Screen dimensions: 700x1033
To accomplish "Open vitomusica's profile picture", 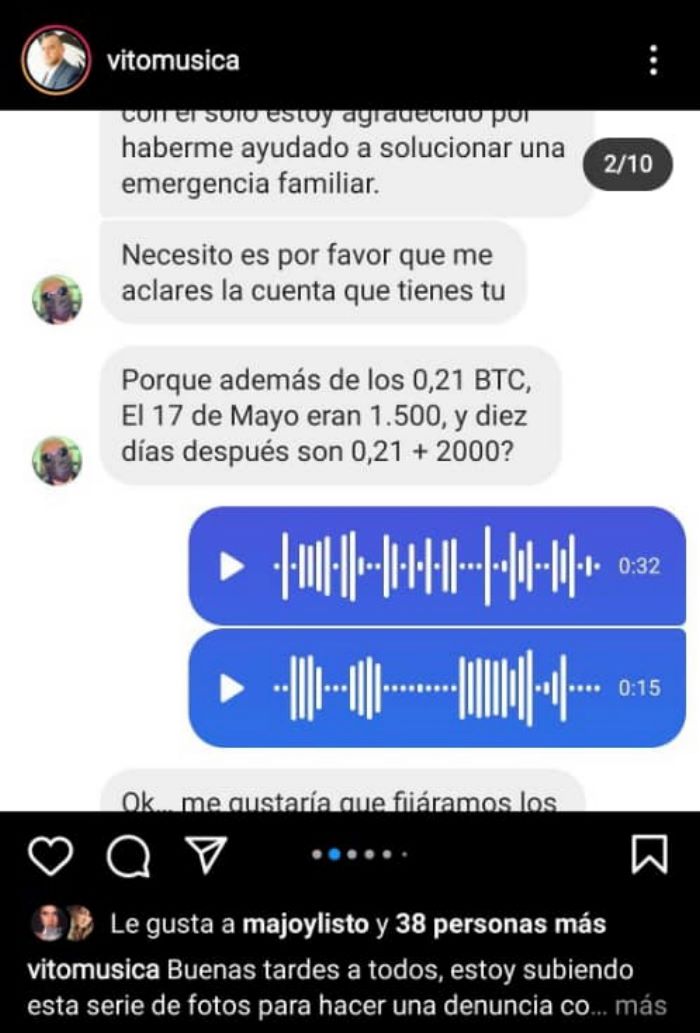I will (56, 60).
